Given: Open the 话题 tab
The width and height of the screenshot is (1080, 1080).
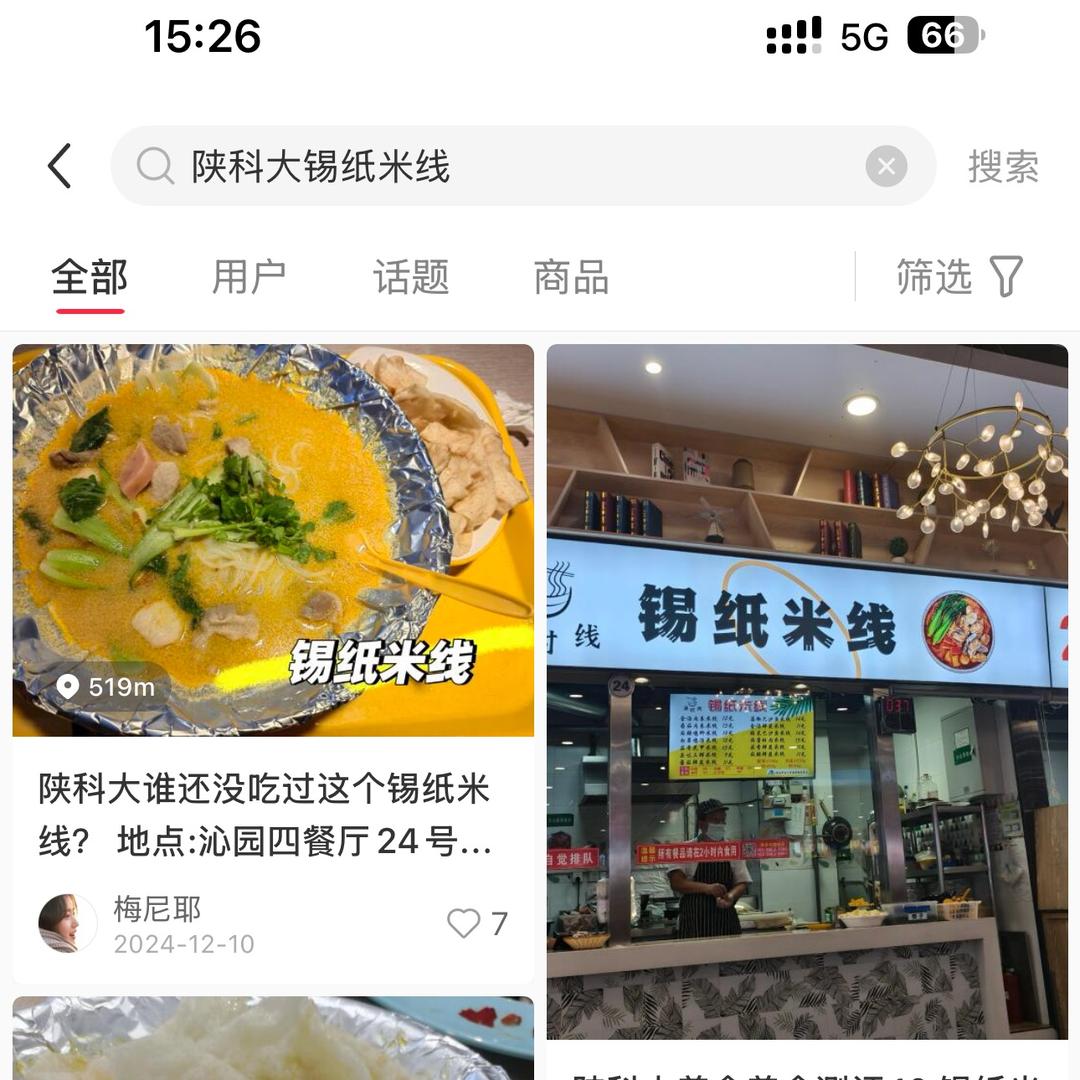Looking at the screenshot, I should tap(411, 278).
